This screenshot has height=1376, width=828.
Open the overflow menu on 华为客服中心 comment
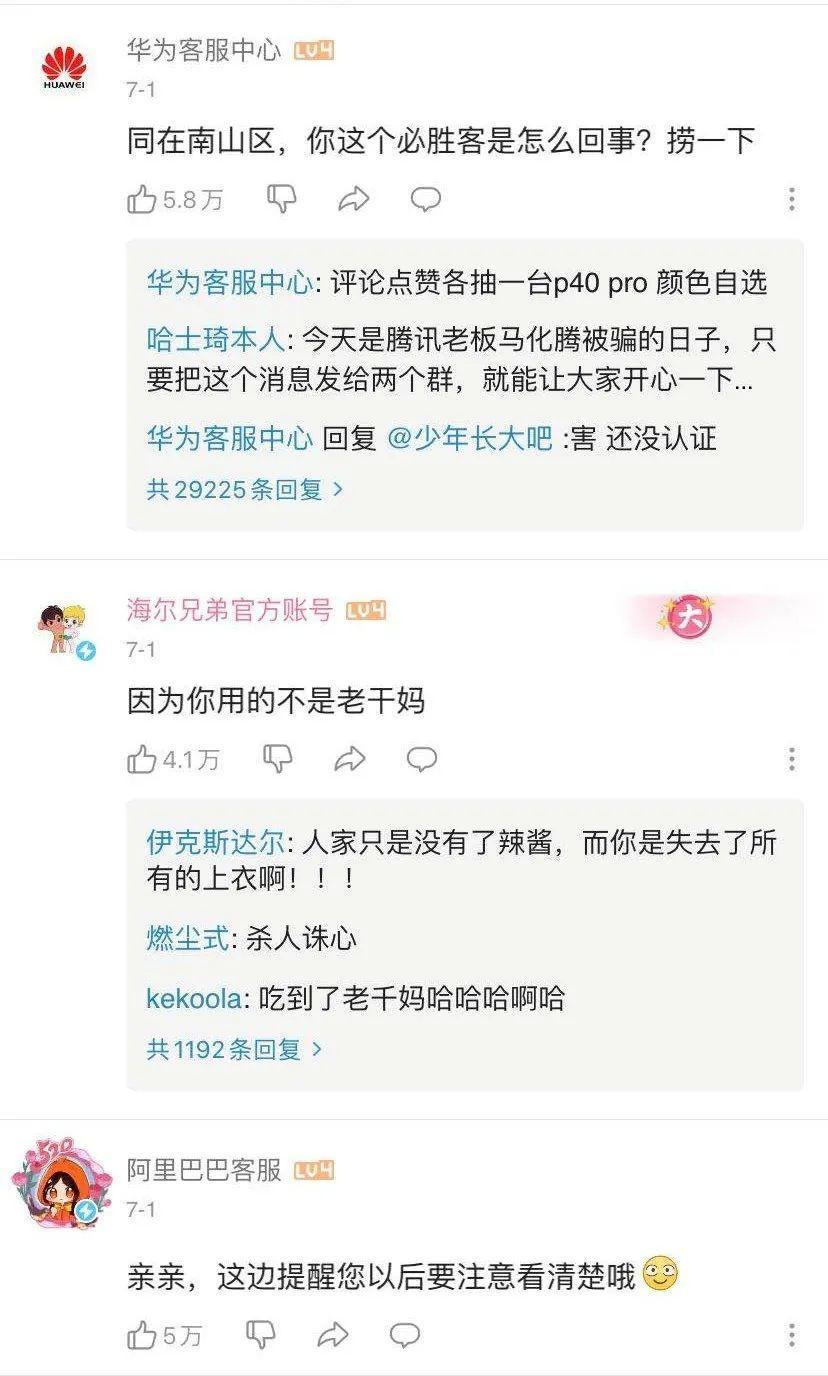click(x=791, y=198)
